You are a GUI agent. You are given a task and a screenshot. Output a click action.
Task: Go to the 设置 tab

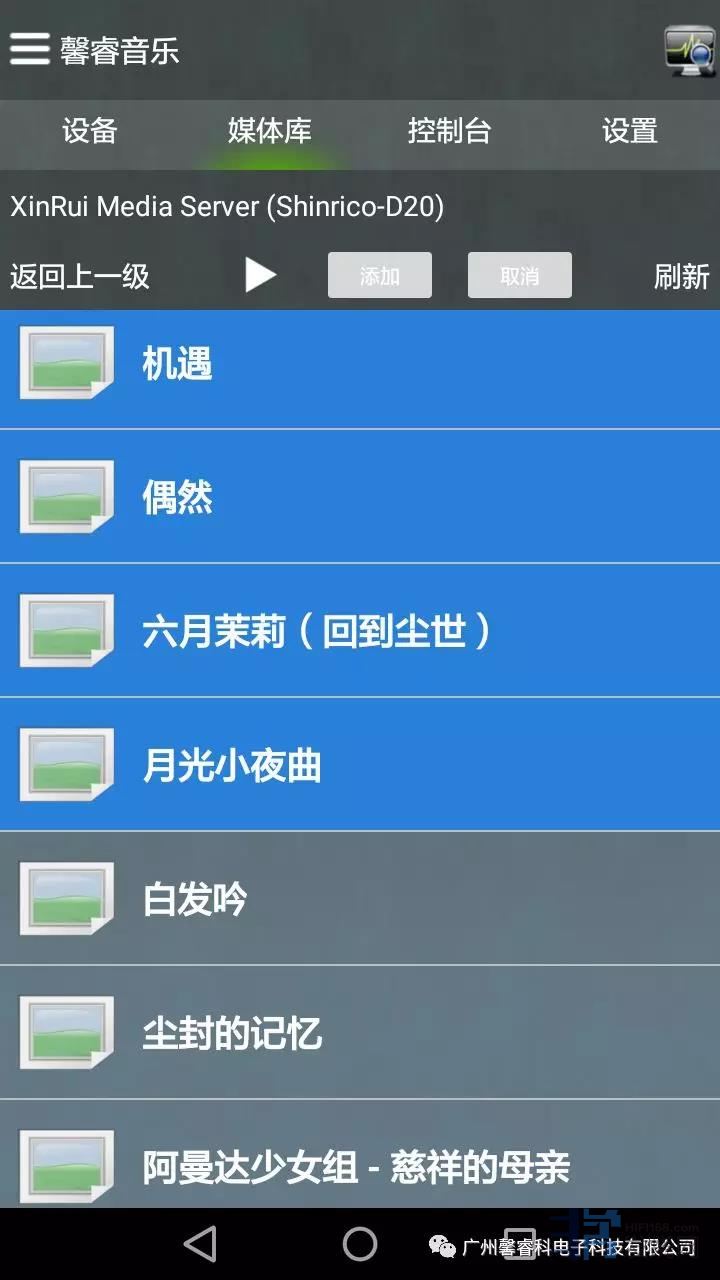tap(629, 131)
